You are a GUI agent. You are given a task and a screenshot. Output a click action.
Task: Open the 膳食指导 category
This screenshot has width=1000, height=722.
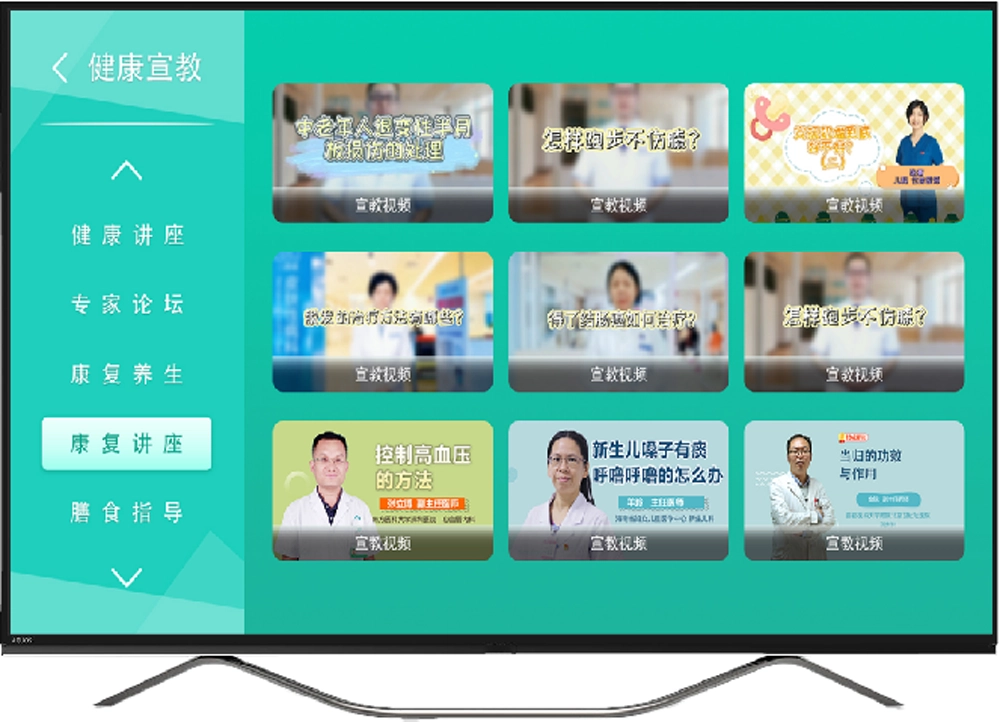(127, 513)
